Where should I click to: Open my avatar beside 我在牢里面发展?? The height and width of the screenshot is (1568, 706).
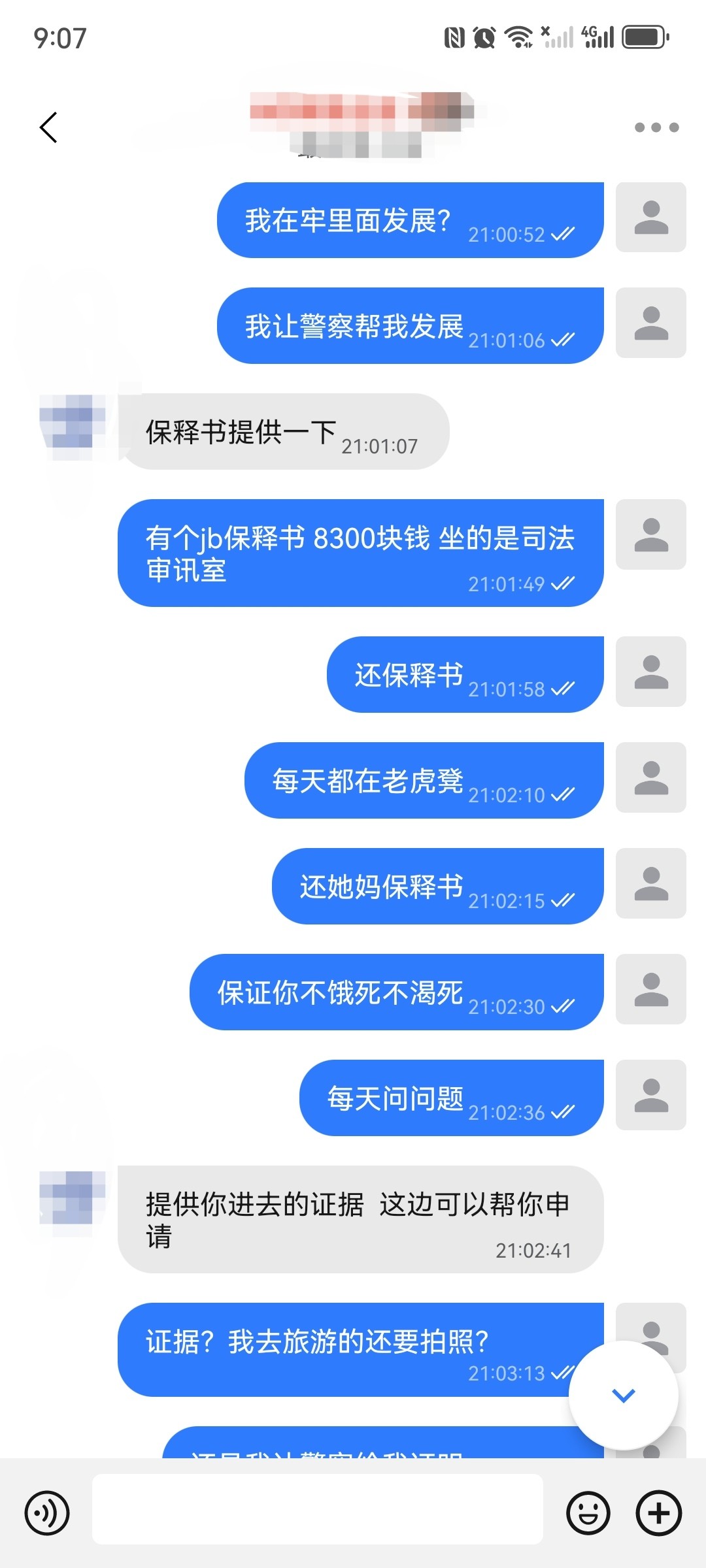point(650,218)
